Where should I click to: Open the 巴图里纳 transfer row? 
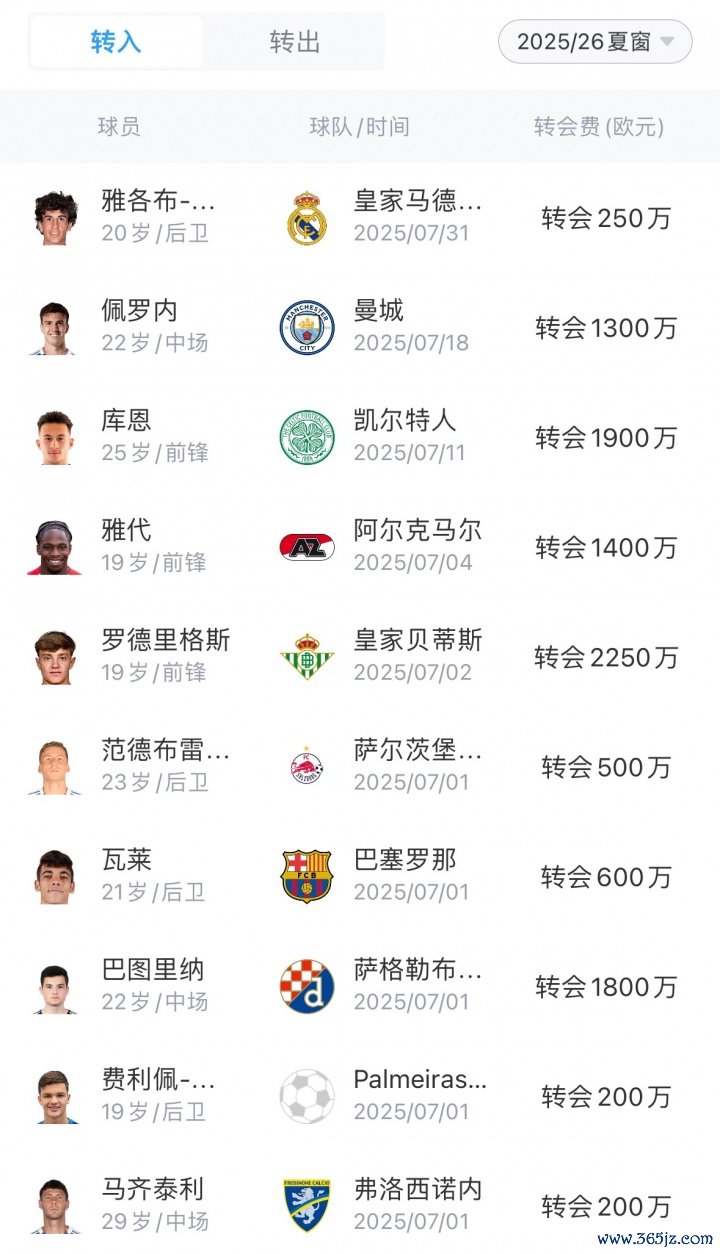point(360,987)
